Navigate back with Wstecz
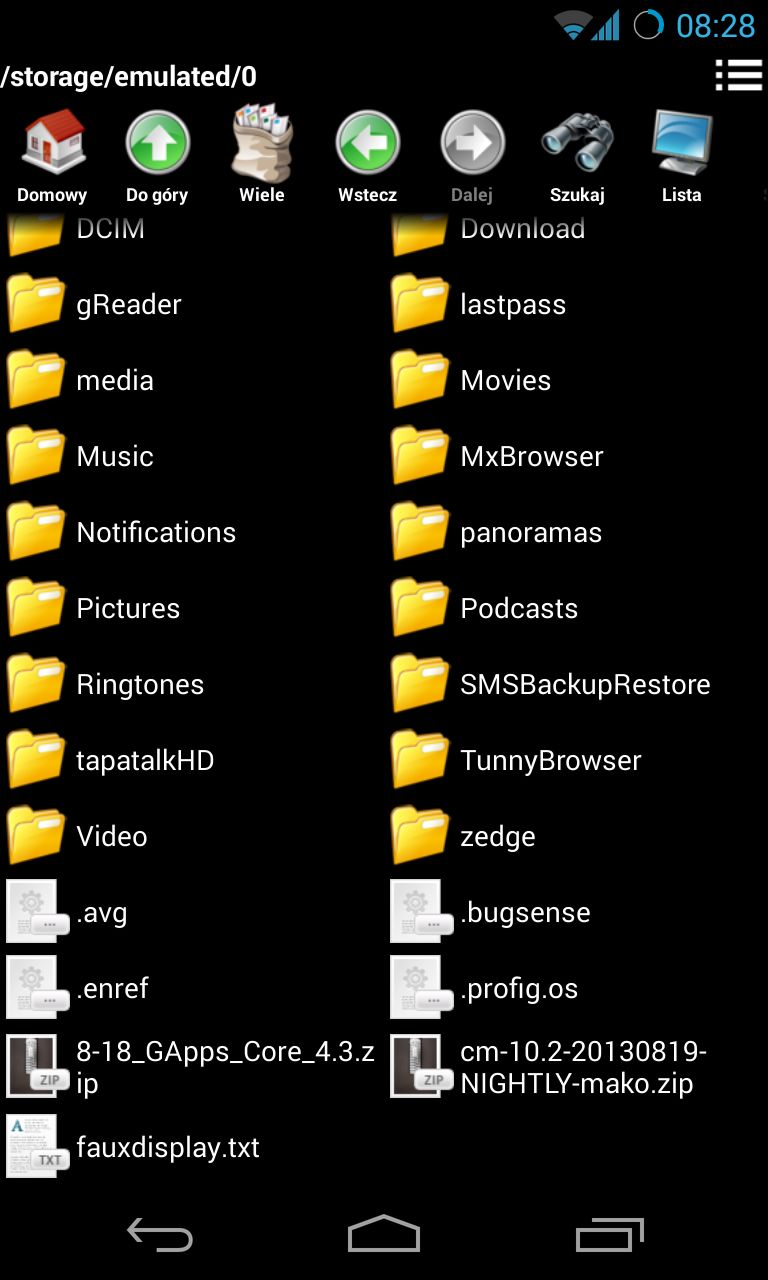The image size is (768, 1280). pyautogui.click(x=367, y=156)
